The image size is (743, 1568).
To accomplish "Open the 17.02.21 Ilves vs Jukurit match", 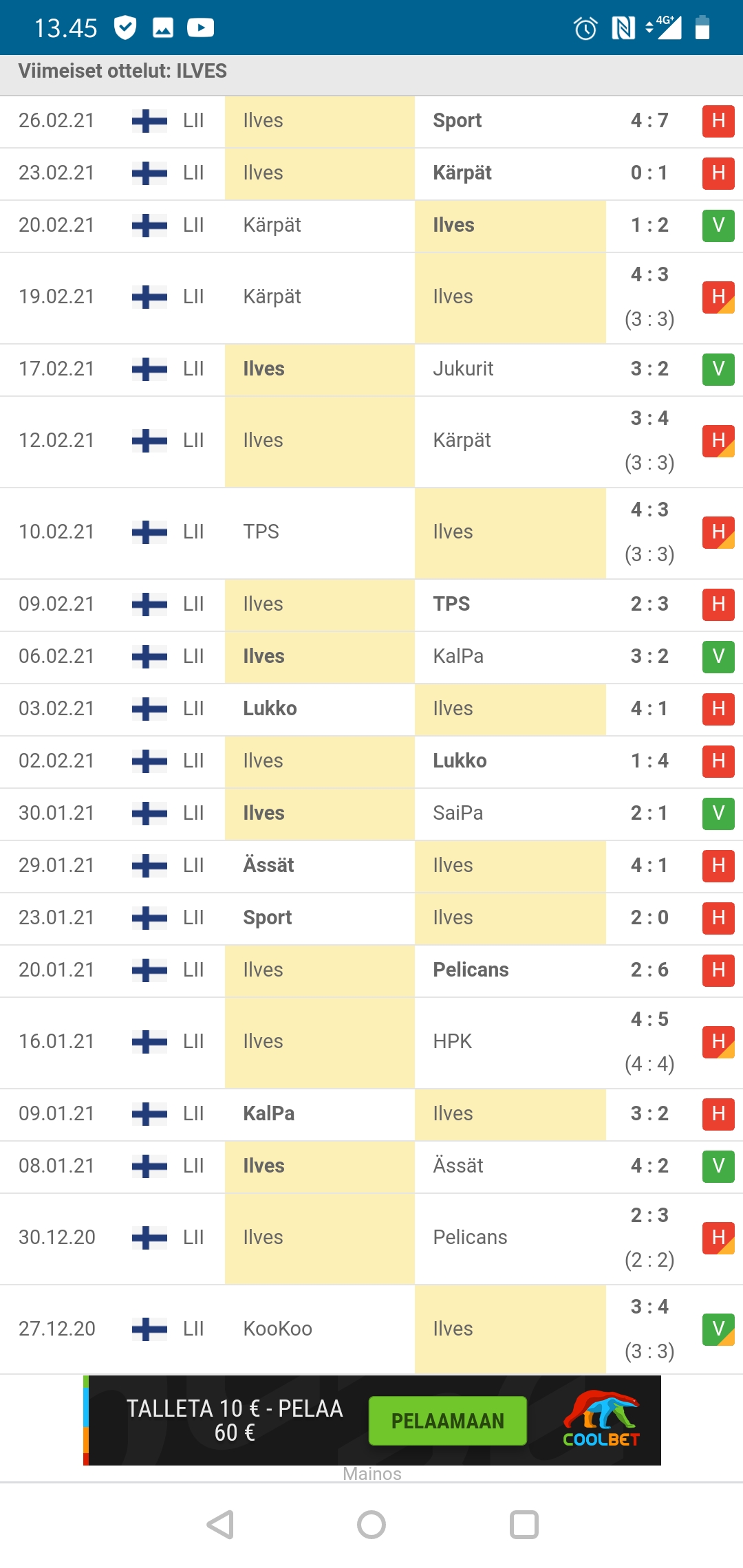I will click(371, 369).
